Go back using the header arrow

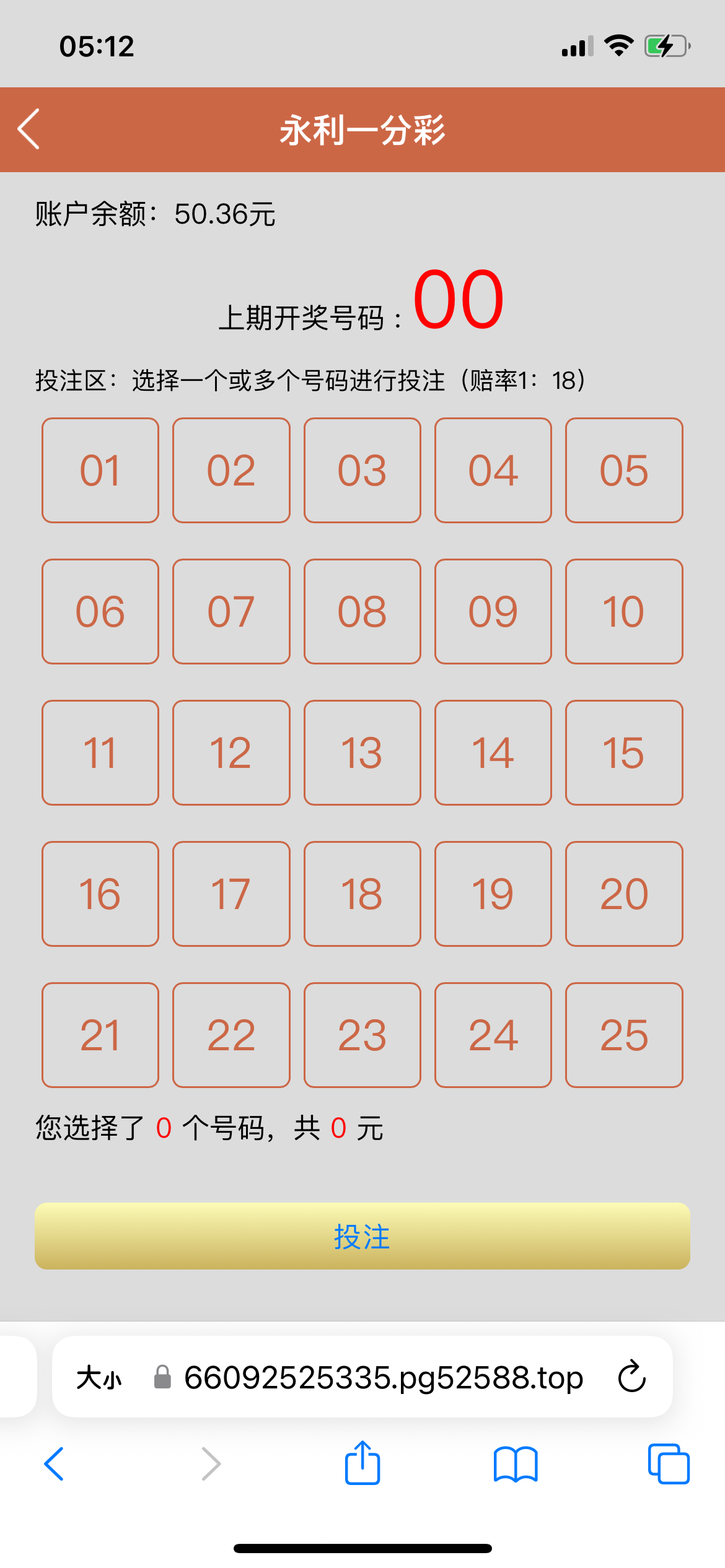click(x=29, y=129)
